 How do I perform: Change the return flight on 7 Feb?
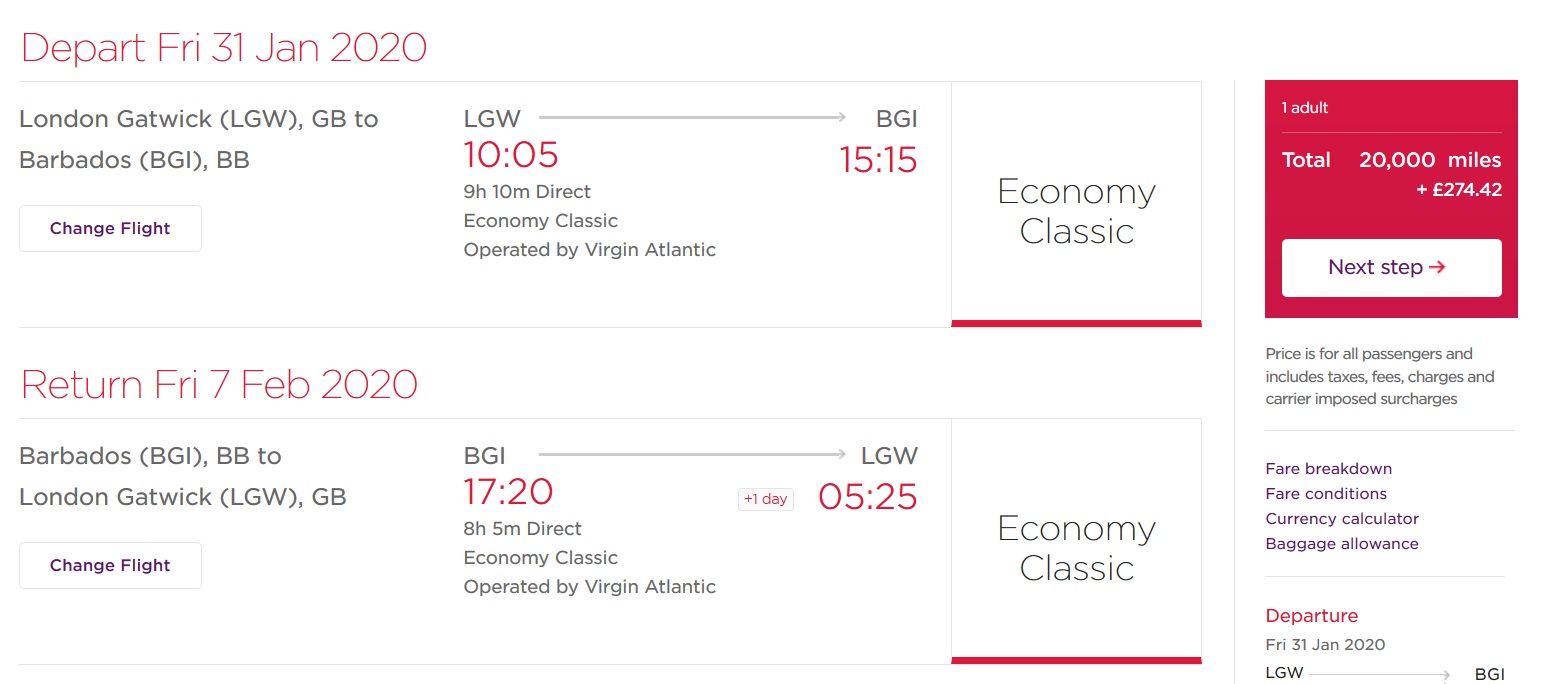click(x=110, y=566)
